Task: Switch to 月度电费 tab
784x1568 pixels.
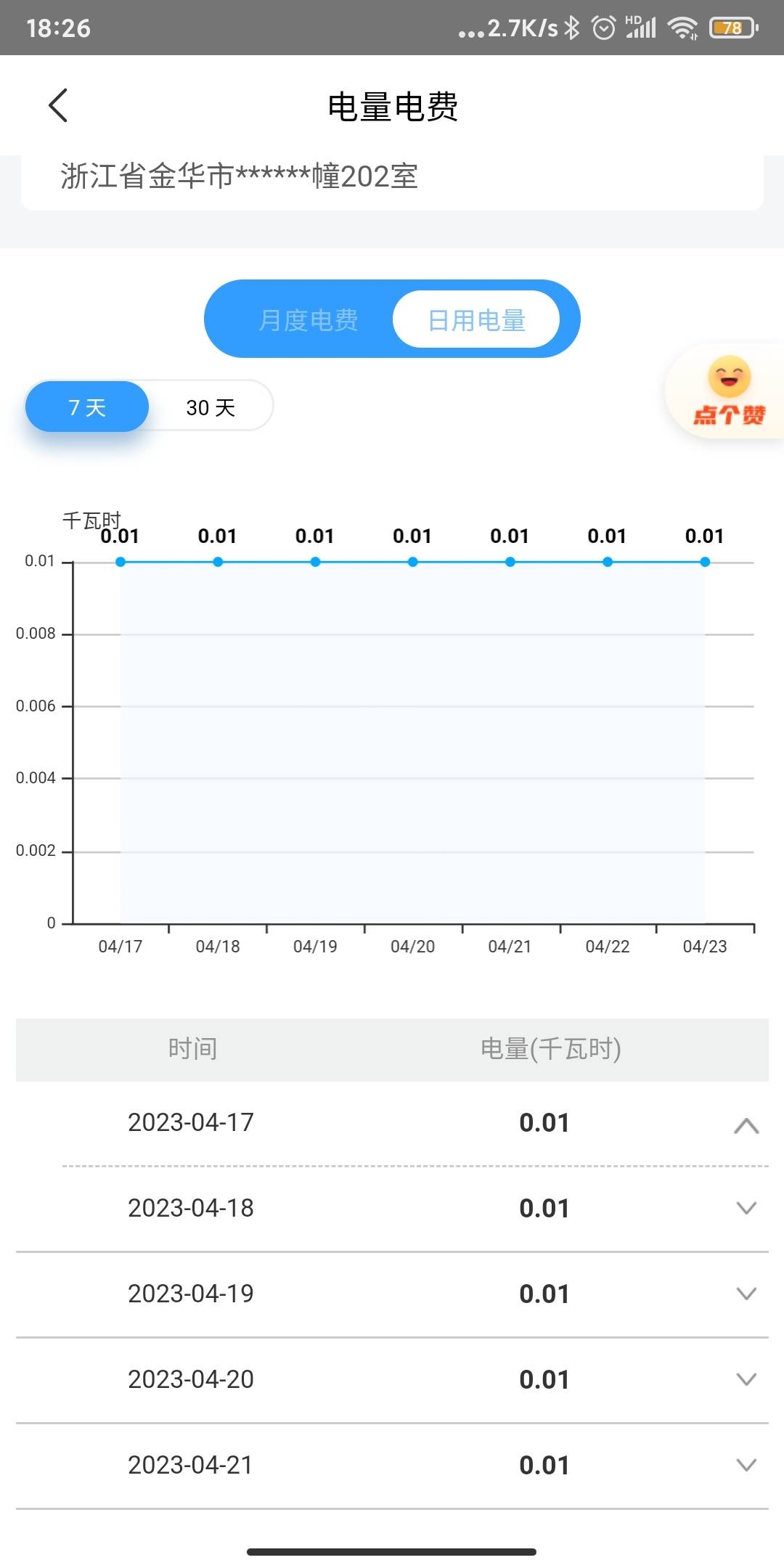Action: (309, 320)
